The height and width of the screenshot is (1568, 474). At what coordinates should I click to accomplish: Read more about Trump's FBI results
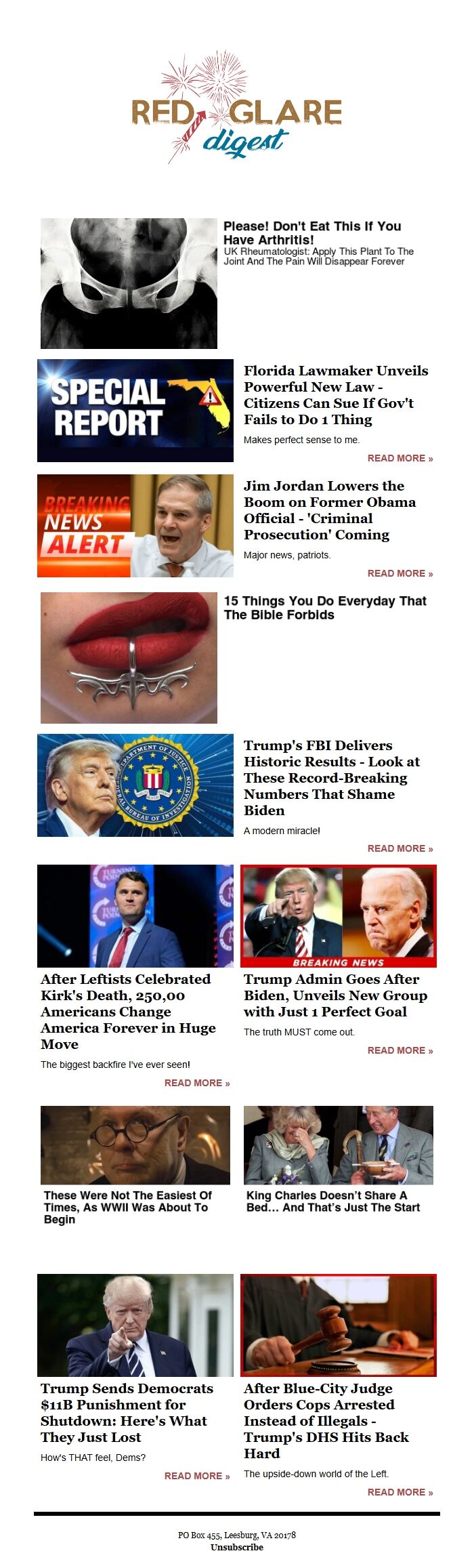coord(400,848)
